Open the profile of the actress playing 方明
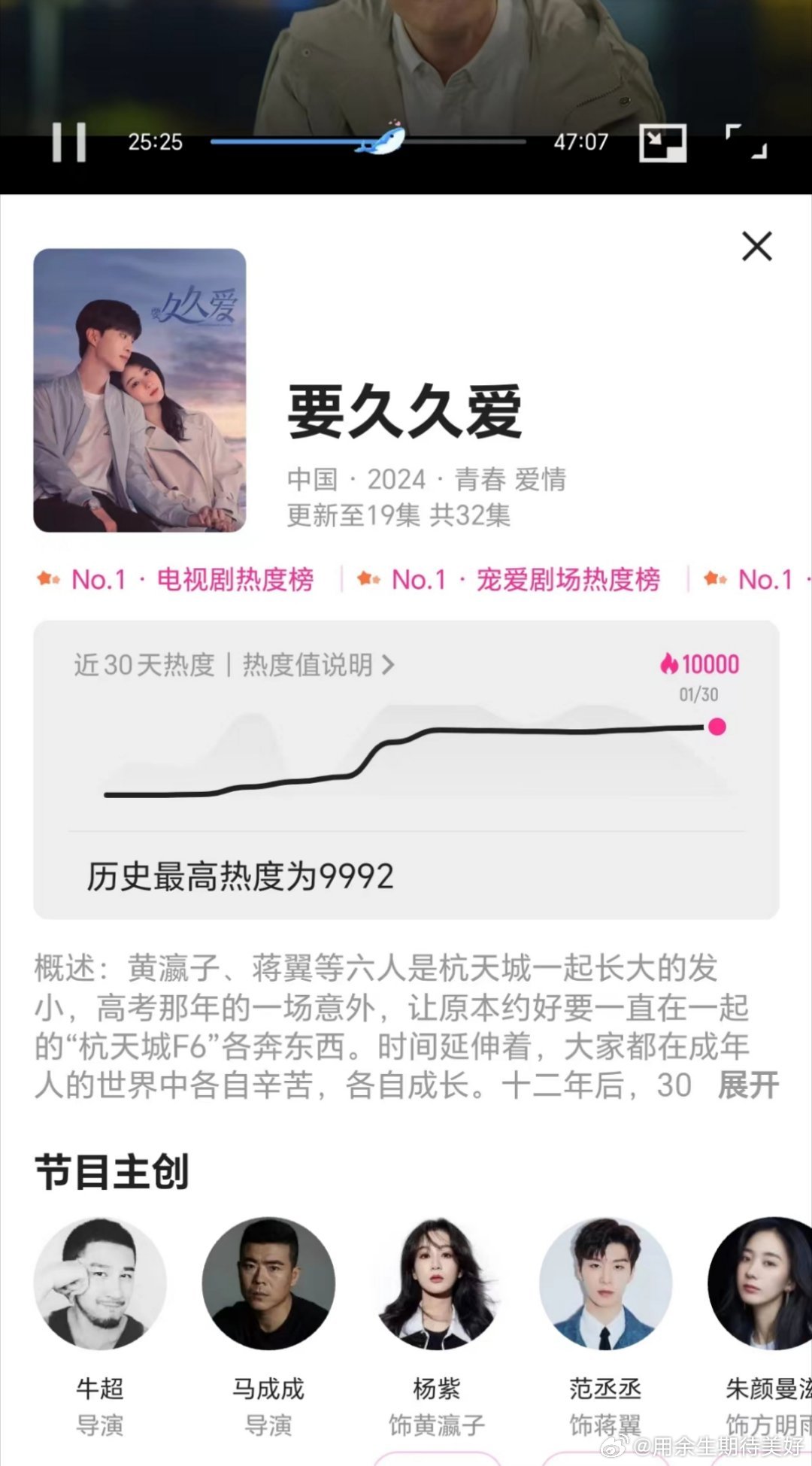Viewport: 812px width, 1466px height. tap(761, 1326)
